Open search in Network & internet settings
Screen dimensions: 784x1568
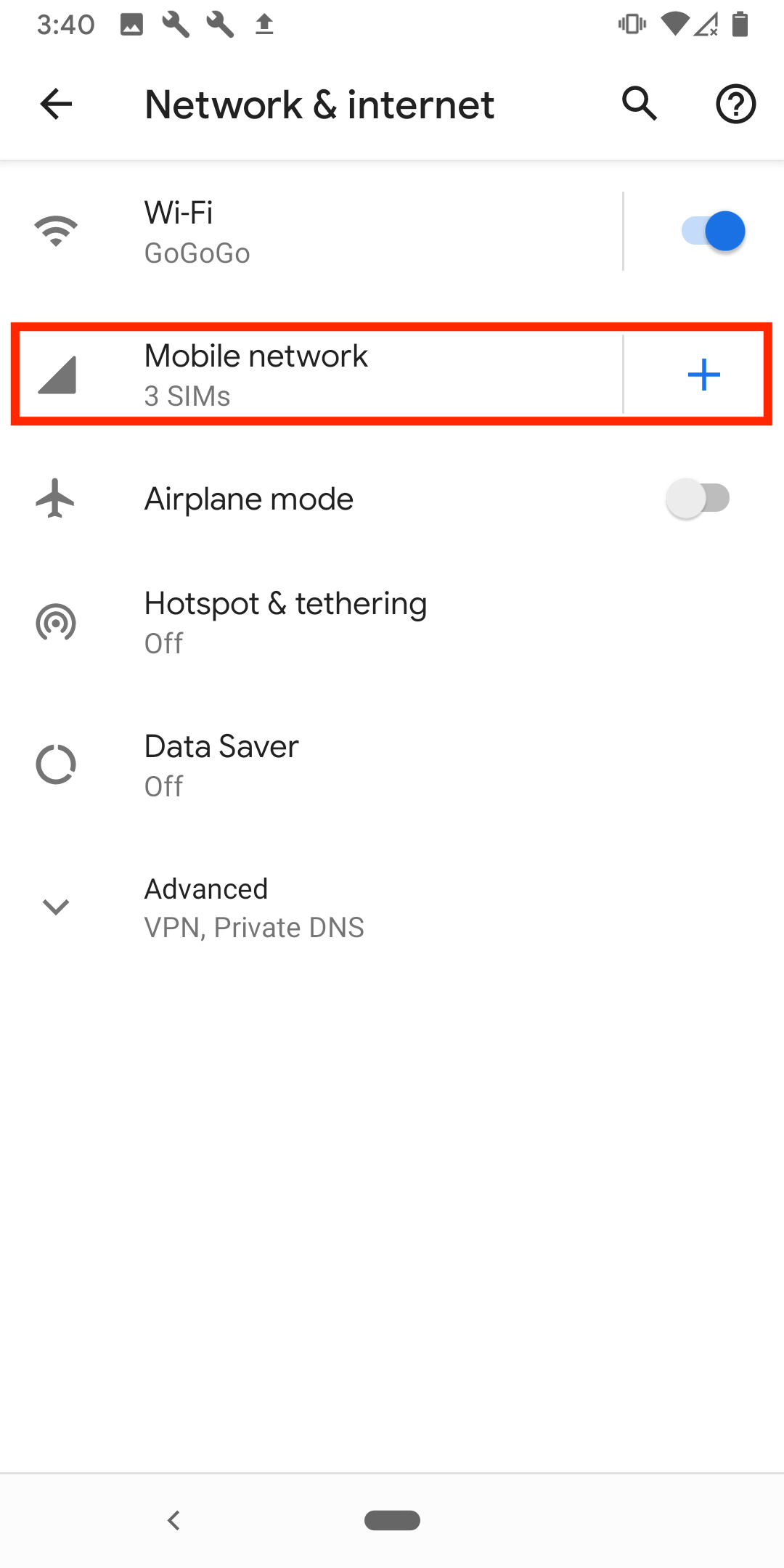[x=640, y=103]
